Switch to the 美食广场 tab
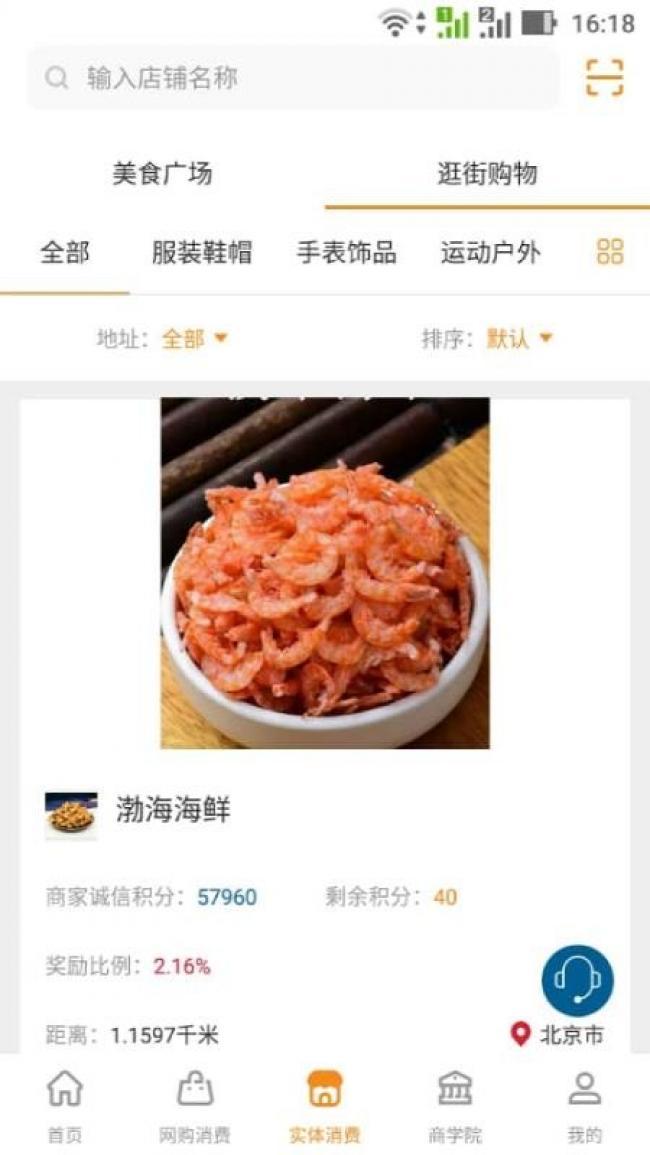Viewport: 650px width, 1155px height. tap(162, 174)
